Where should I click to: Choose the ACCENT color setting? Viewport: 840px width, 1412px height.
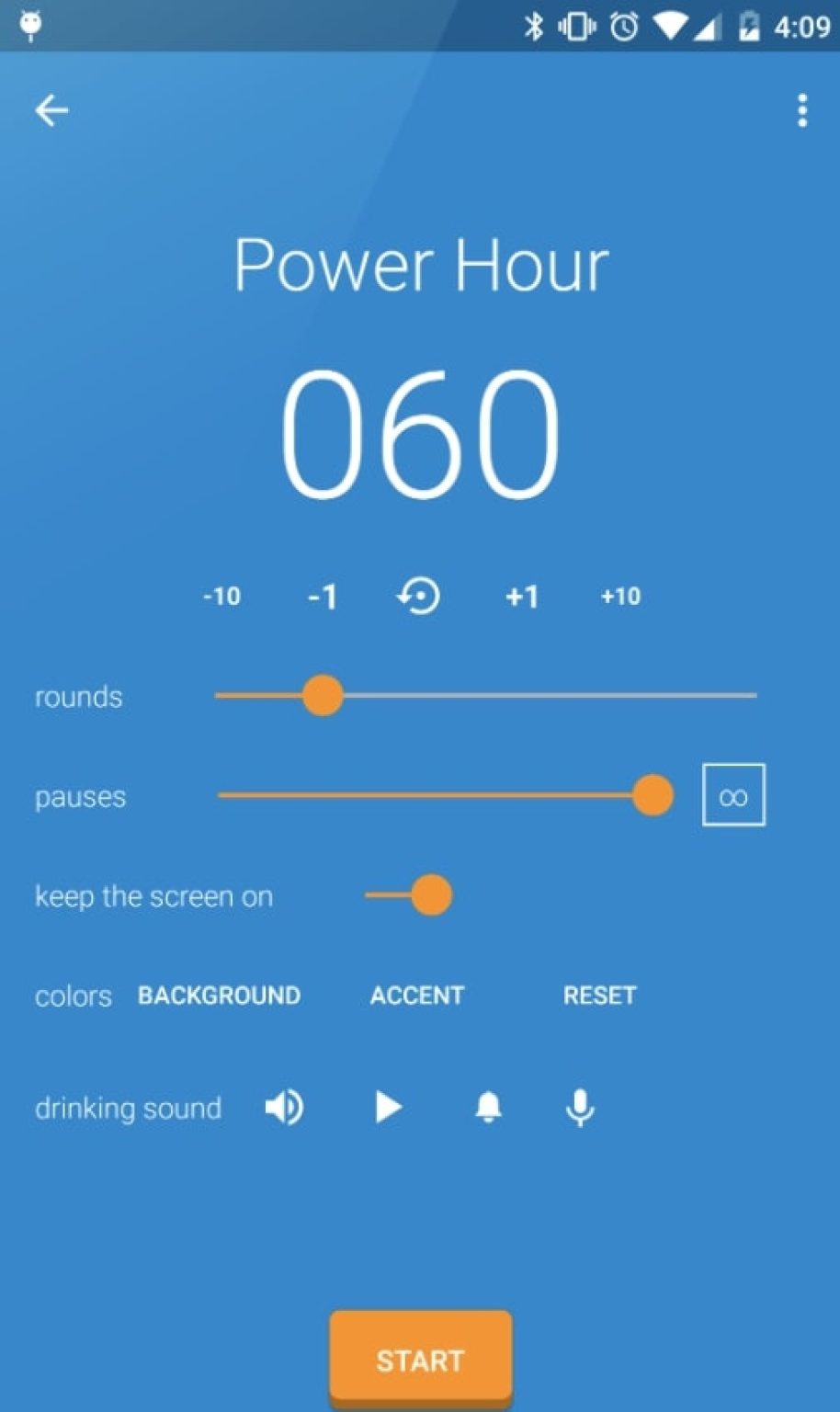point(416,996)
